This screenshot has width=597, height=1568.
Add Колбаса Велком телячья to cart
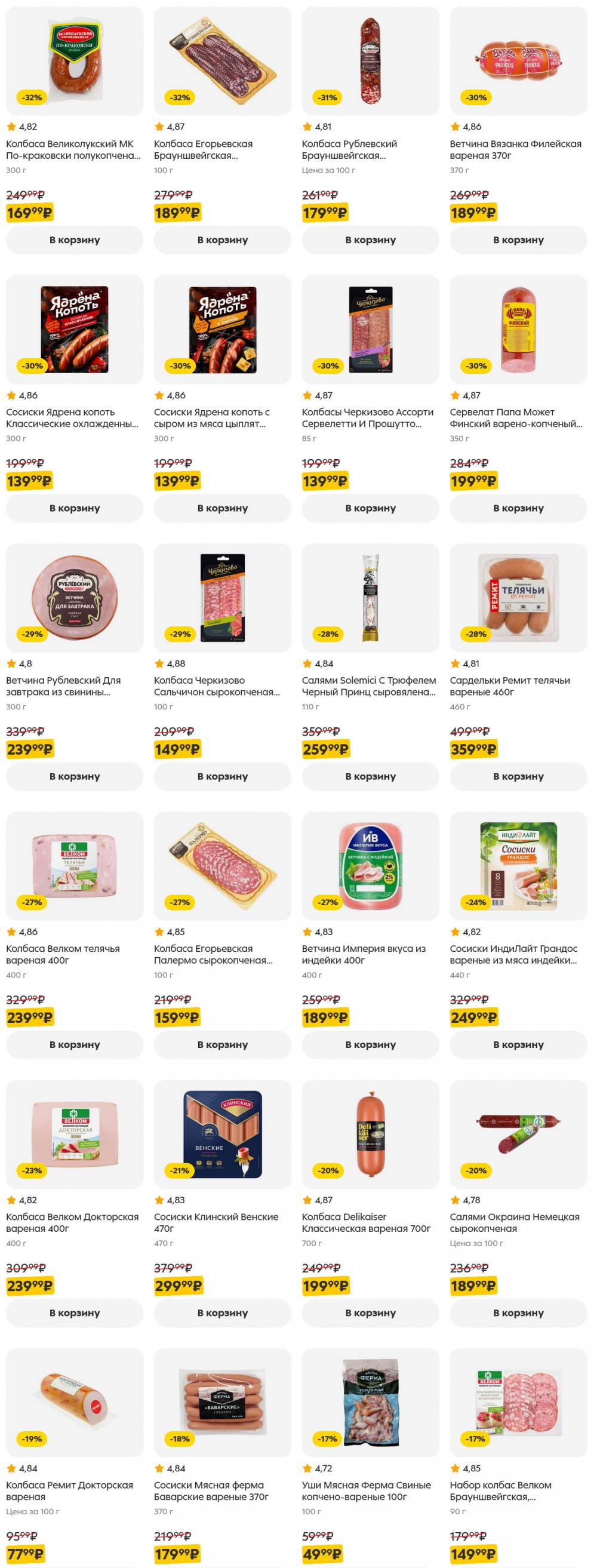(x=74, y=1044)
